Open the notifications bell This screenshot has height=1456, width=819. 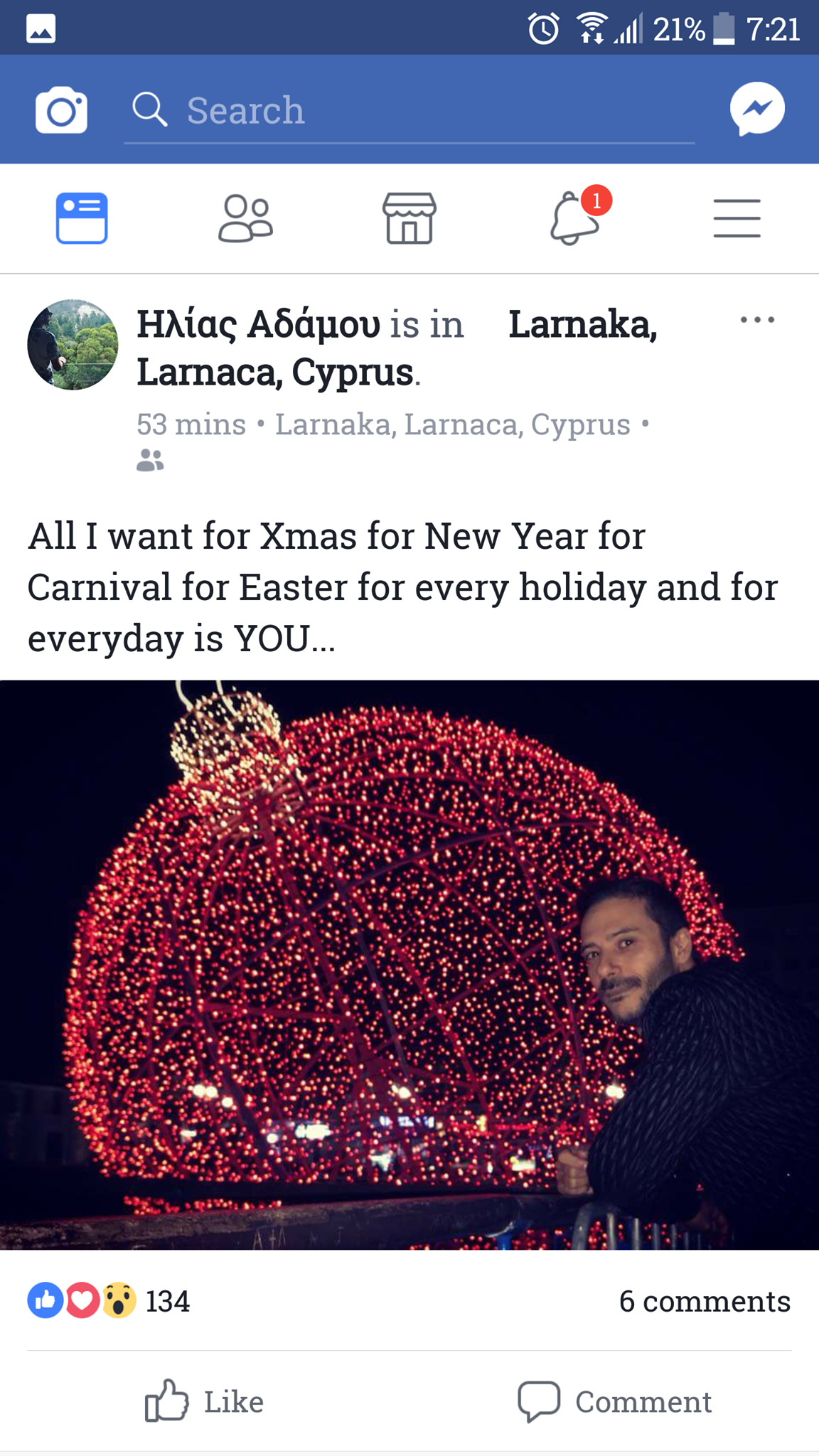[x=574, y=218]
